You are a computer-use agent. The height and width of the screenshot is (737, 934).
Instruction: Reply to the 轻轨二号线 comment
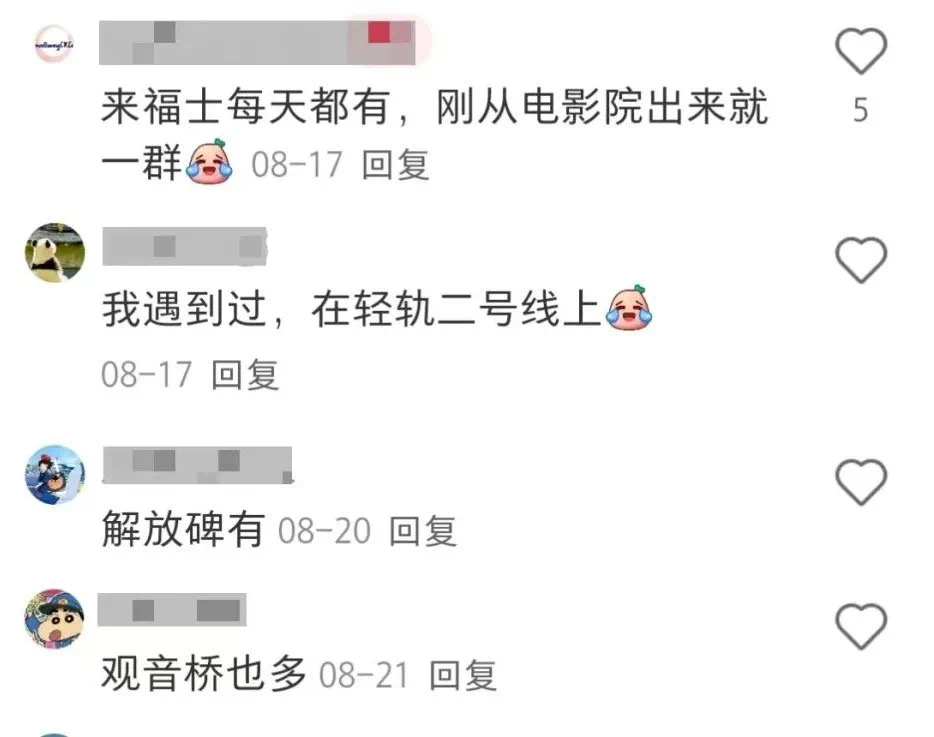coord(245,375)
